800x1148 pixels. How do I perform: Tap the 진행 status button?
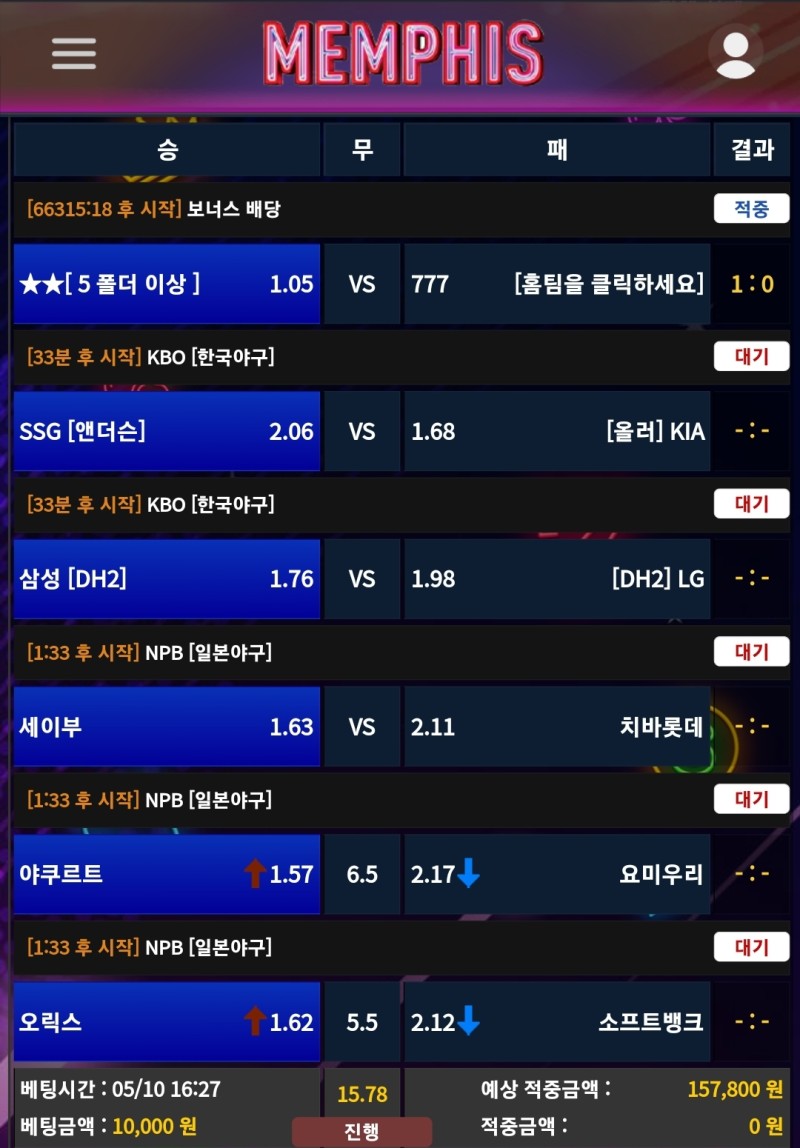click(x=362, y=1132)
